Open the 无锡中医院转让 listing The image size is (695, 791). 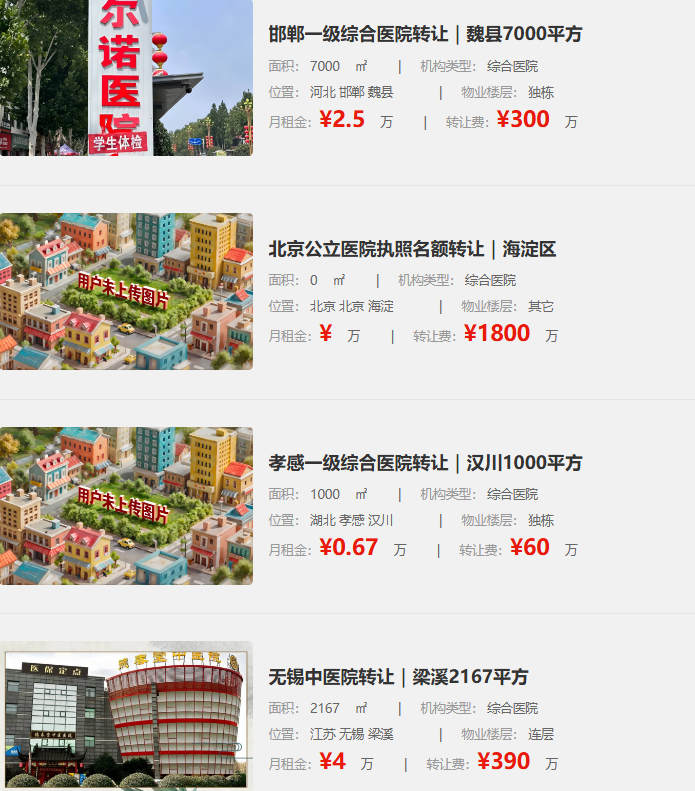[x=398, y=677]
